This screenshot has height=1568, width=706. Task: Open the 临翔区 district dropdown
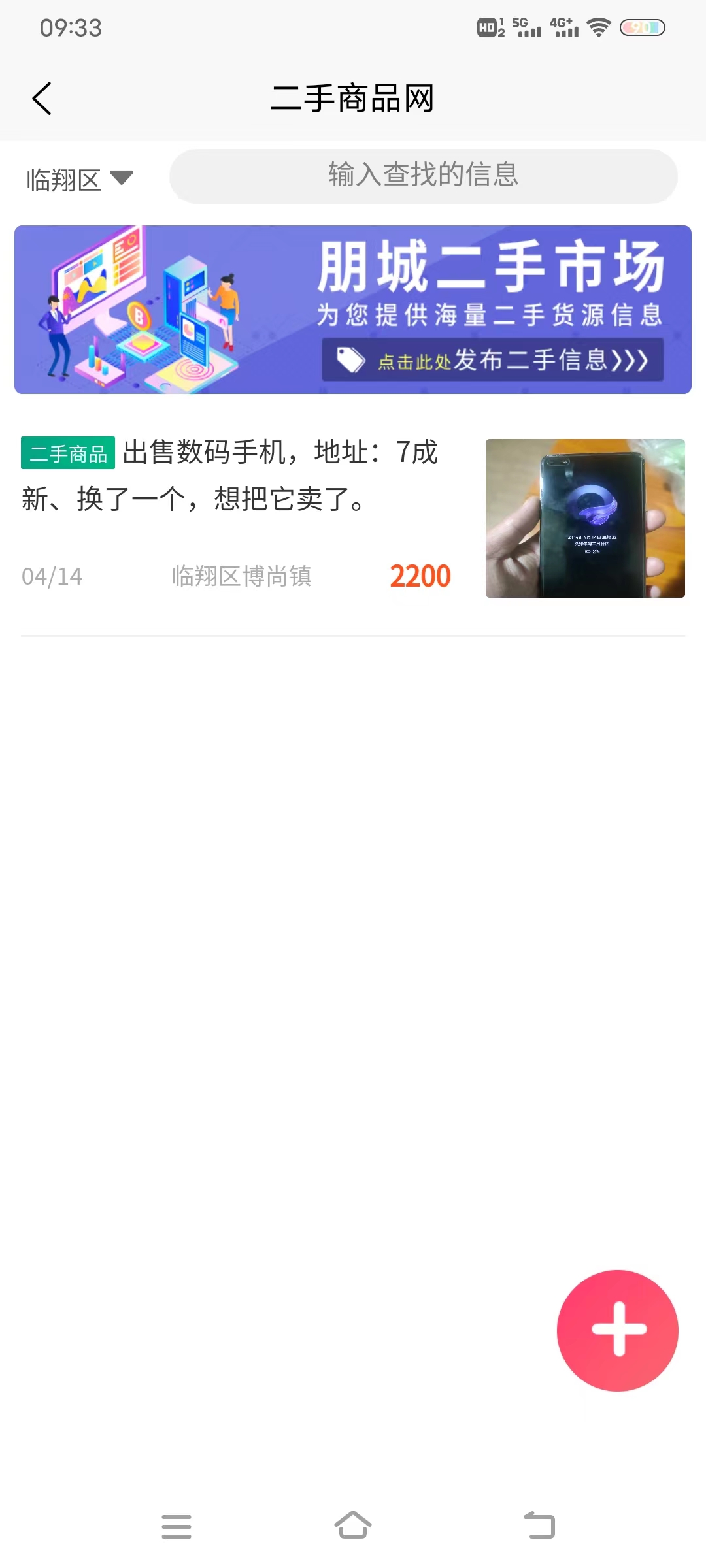click(x=79, y=179)
